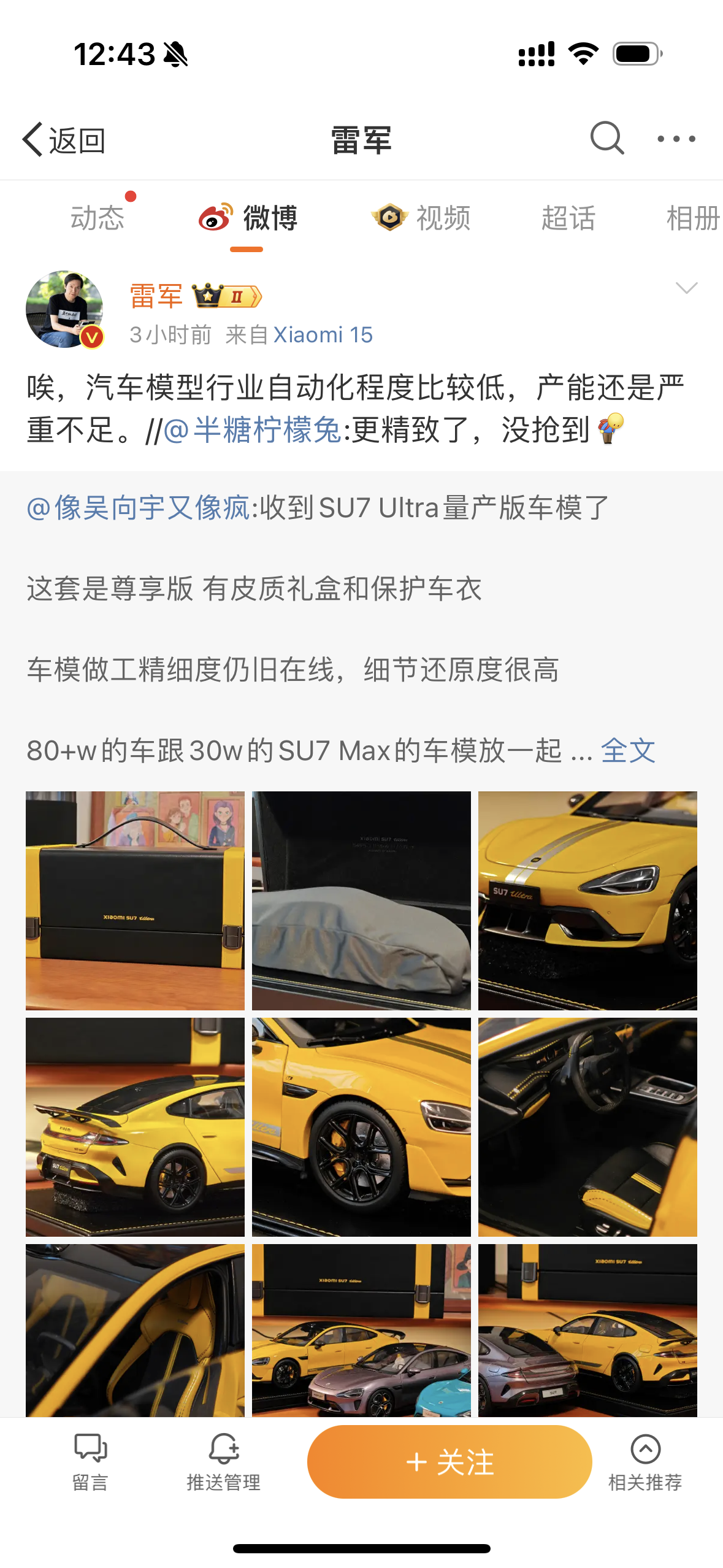This screenshot has width=723, height=1568.
Task: Switch to the 相册 tab
Action: click(x=692, y=218)
